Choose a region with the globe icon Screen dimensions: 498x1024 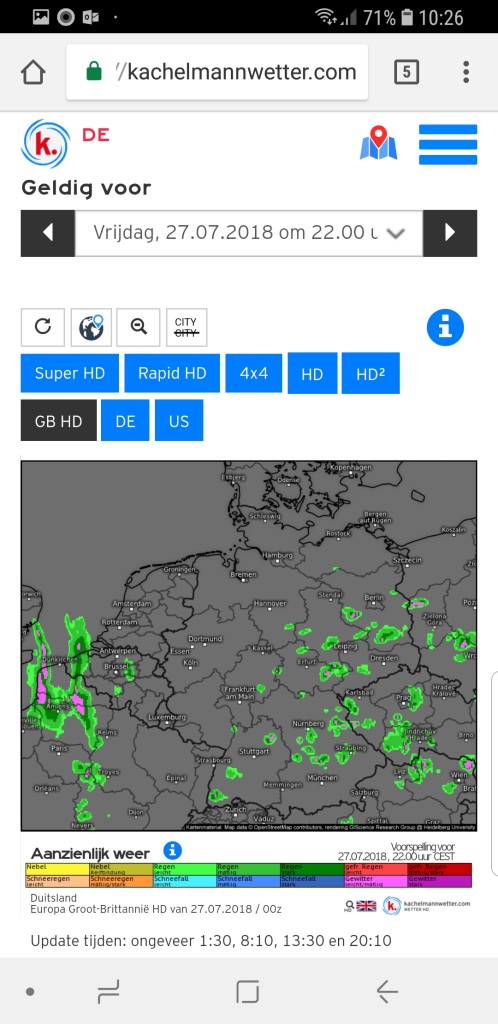91,327
